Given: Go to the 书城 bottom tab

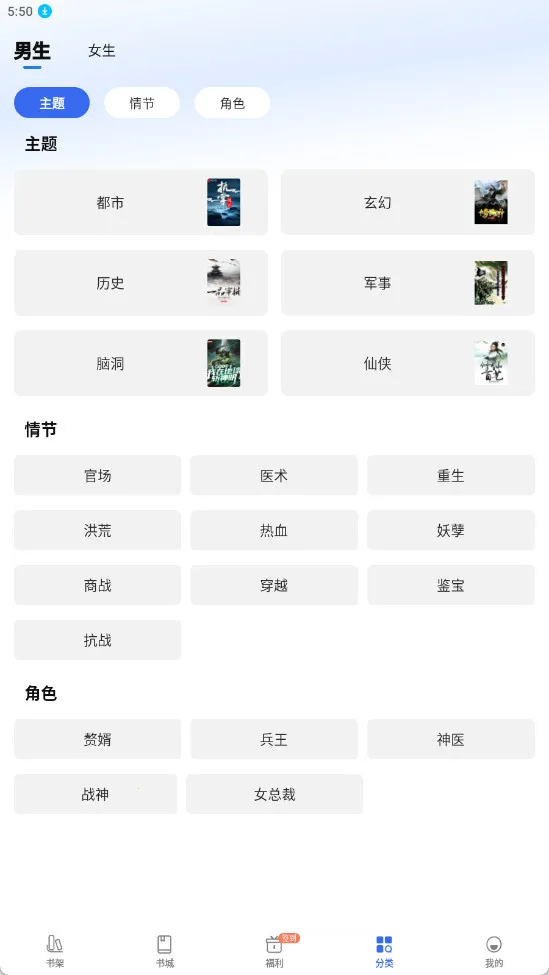Looking at the screenshot, I should (165, 951).
